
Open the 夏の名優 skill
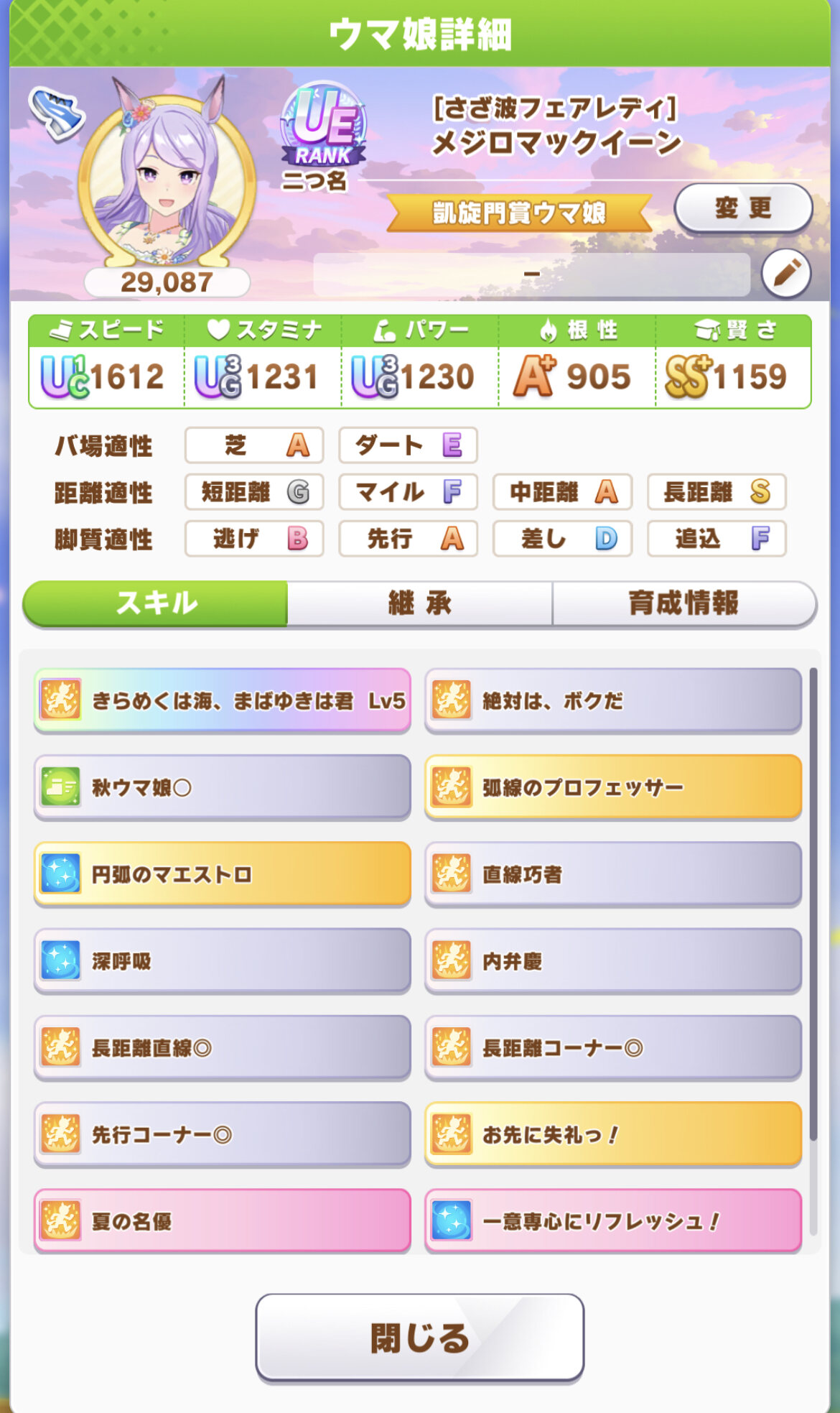[x=223, y=1221]
